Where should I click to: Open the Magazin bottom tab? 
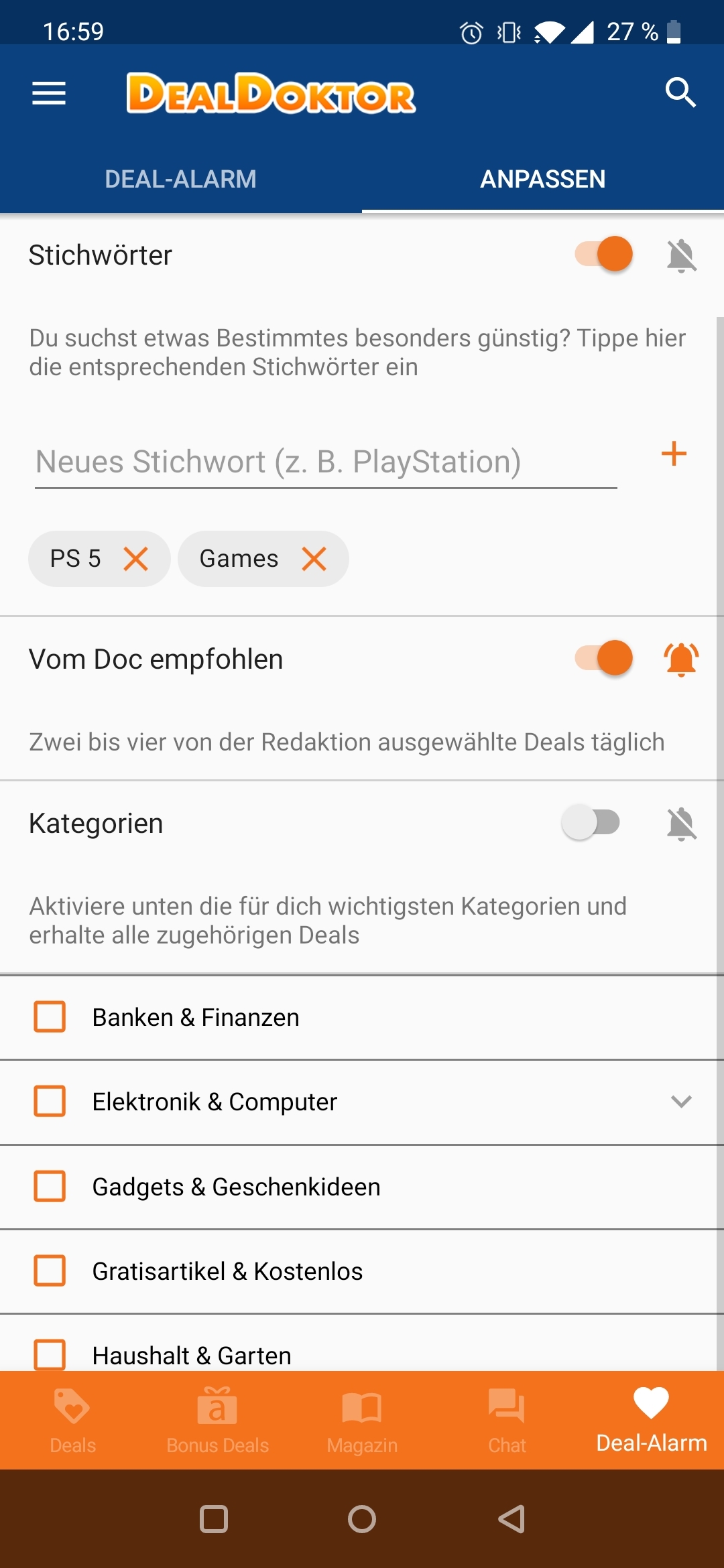362,1421
